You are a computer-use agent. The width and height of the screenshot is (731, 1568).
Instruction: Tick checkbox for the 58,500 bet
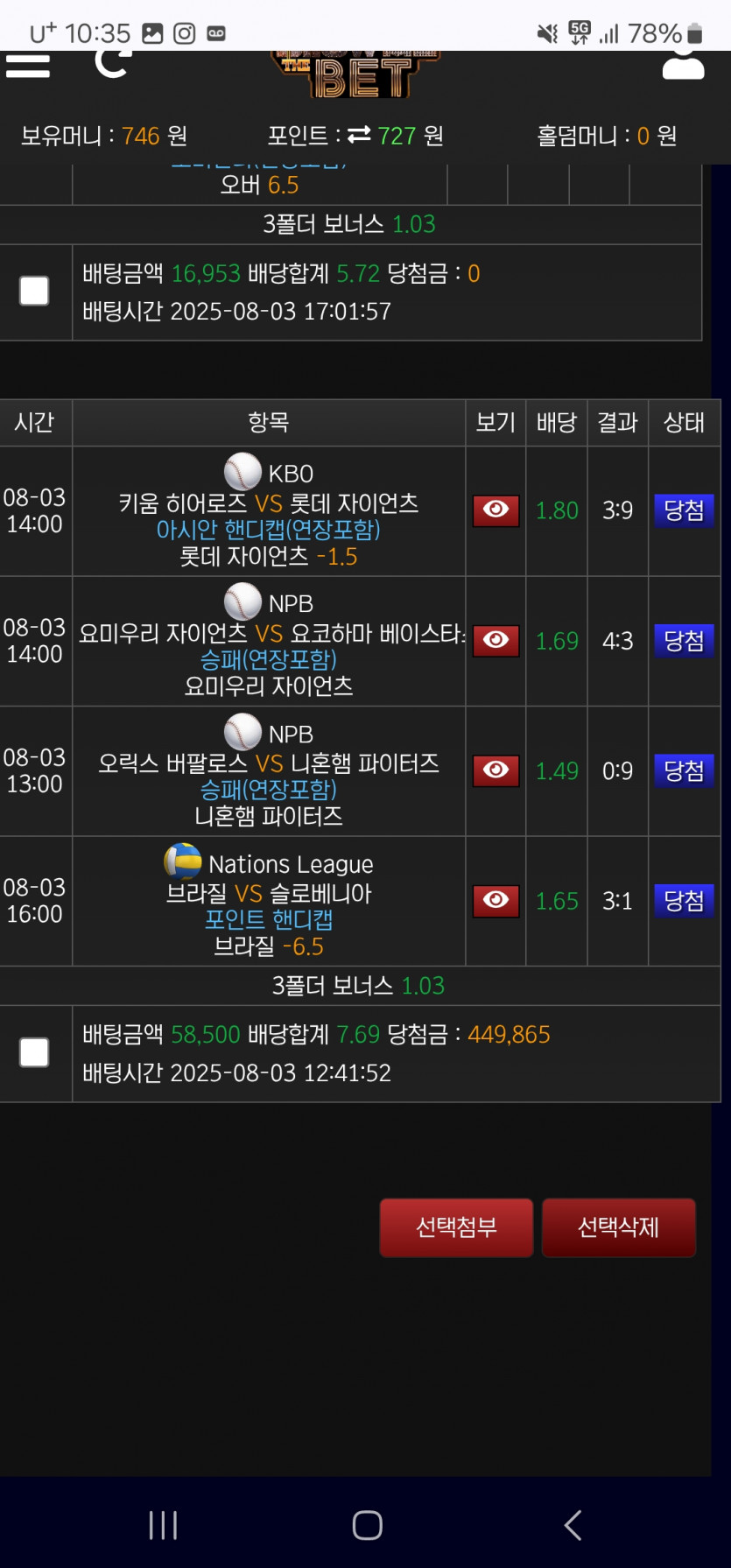click(x=34, y=1052)
